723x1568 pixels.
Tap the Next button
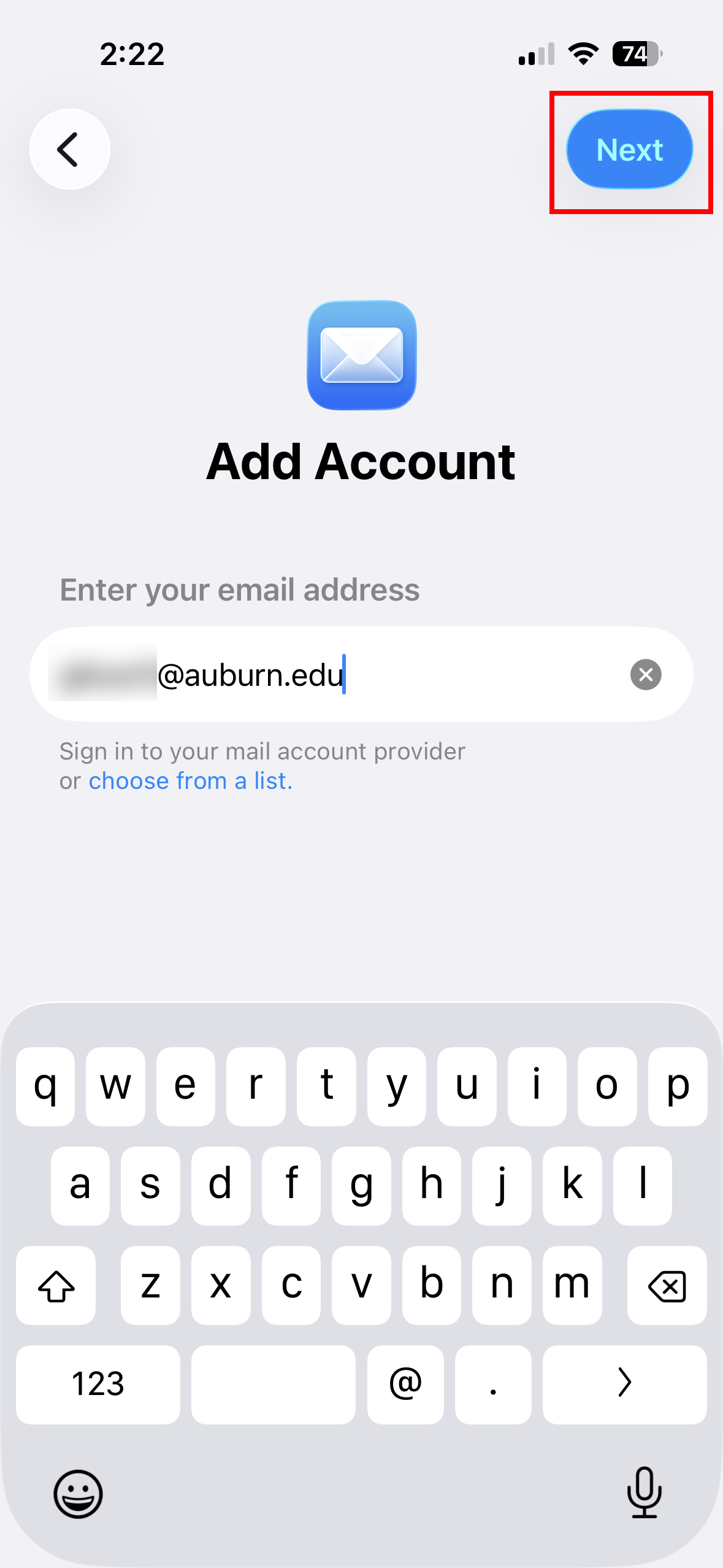click(629, 149)
